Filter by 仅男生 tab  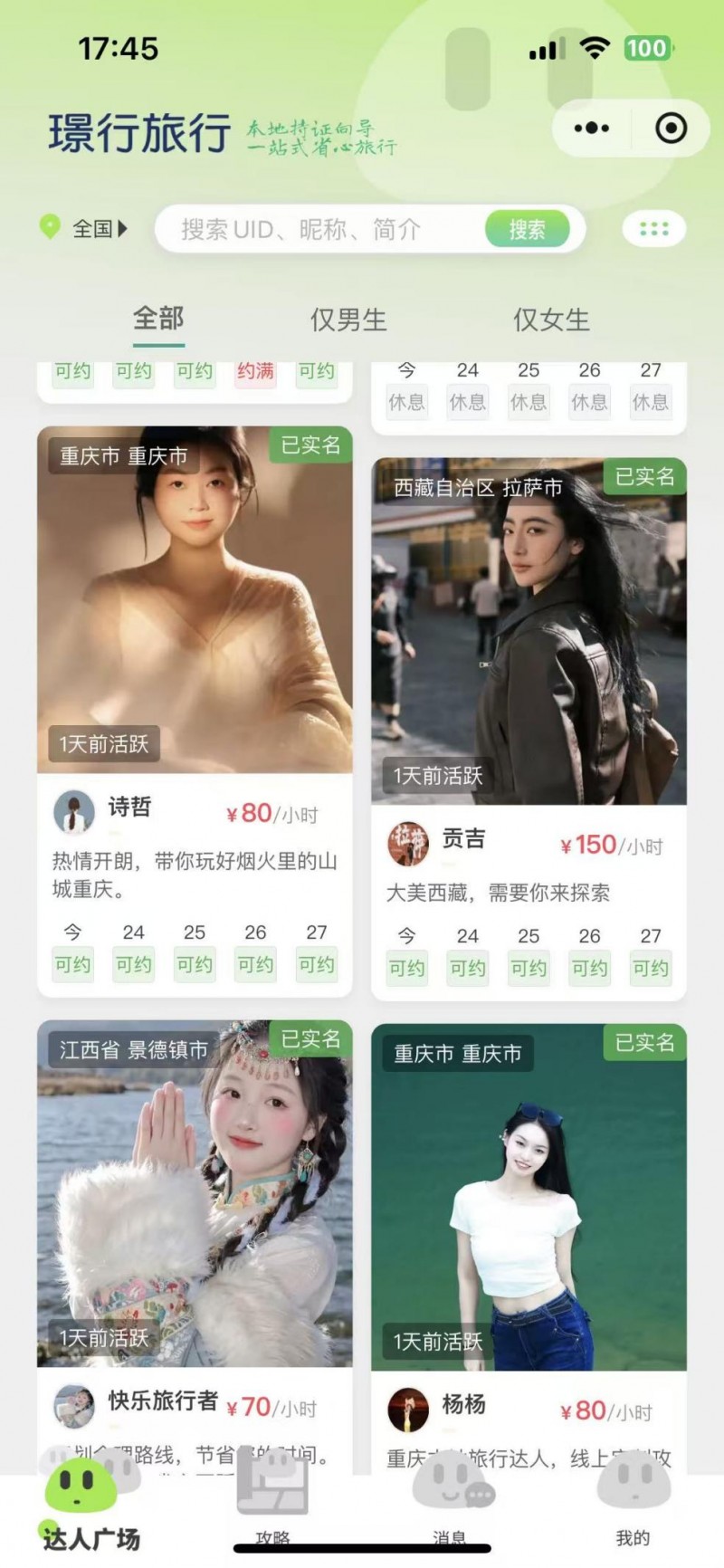[x=348, y=320]
